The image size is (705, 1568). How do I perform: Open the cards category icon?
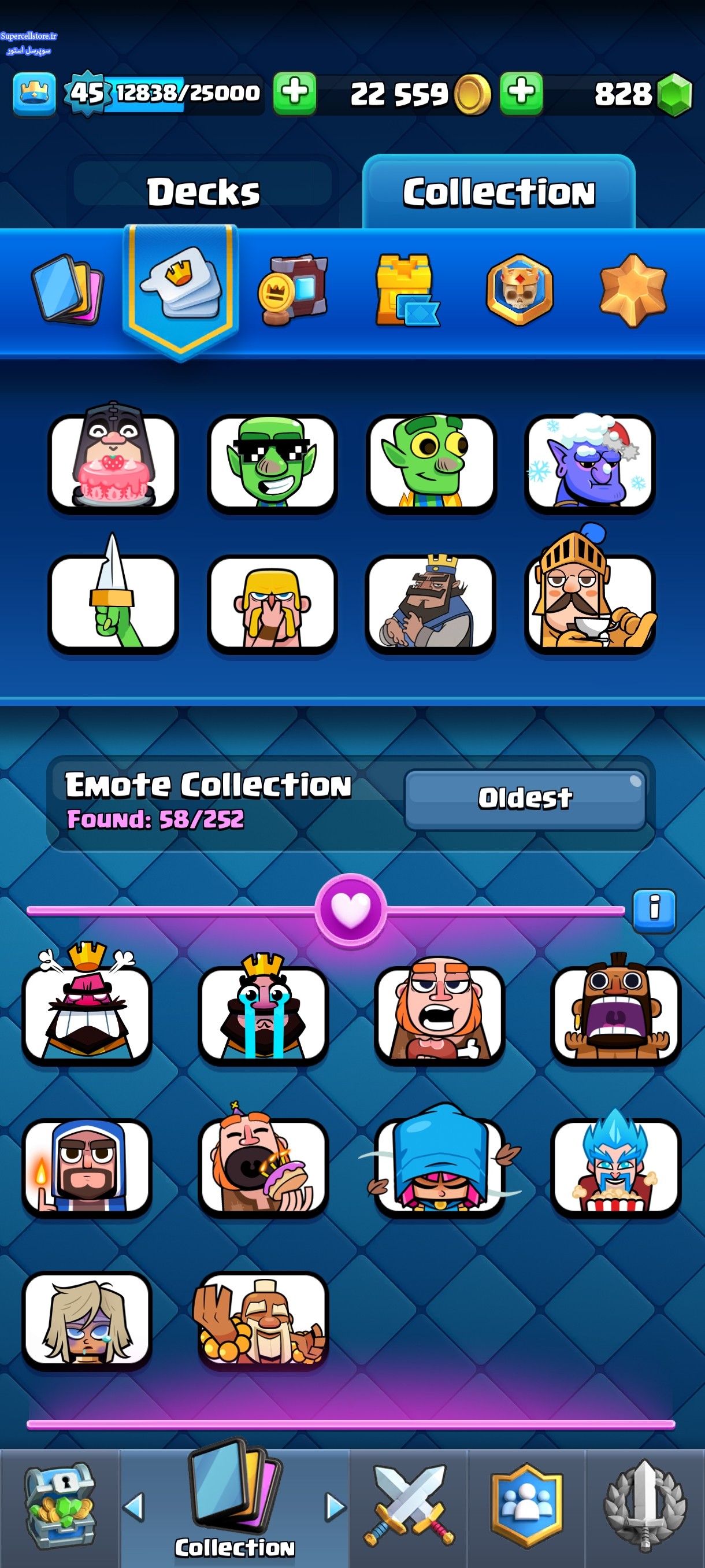point(67,290)
